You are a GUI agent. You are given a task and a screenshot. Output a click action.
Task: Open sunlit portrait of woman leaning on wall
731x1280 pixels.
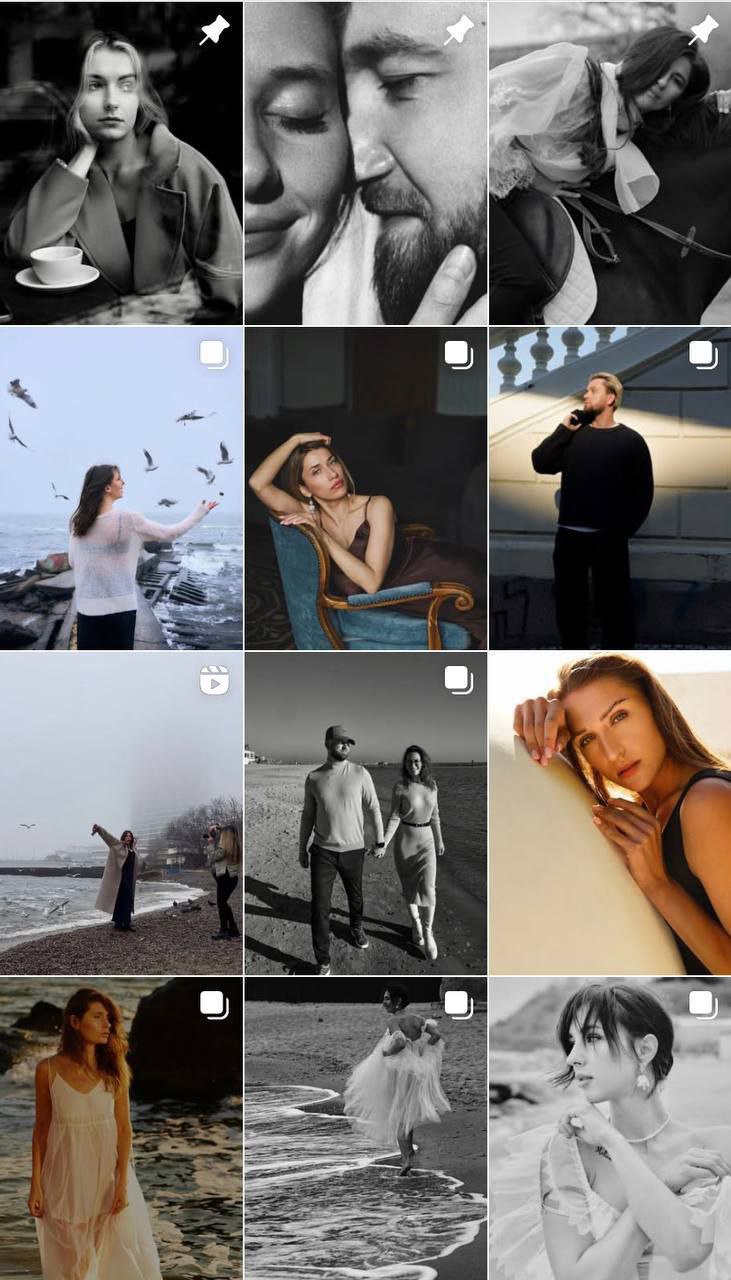coord(610,813)
